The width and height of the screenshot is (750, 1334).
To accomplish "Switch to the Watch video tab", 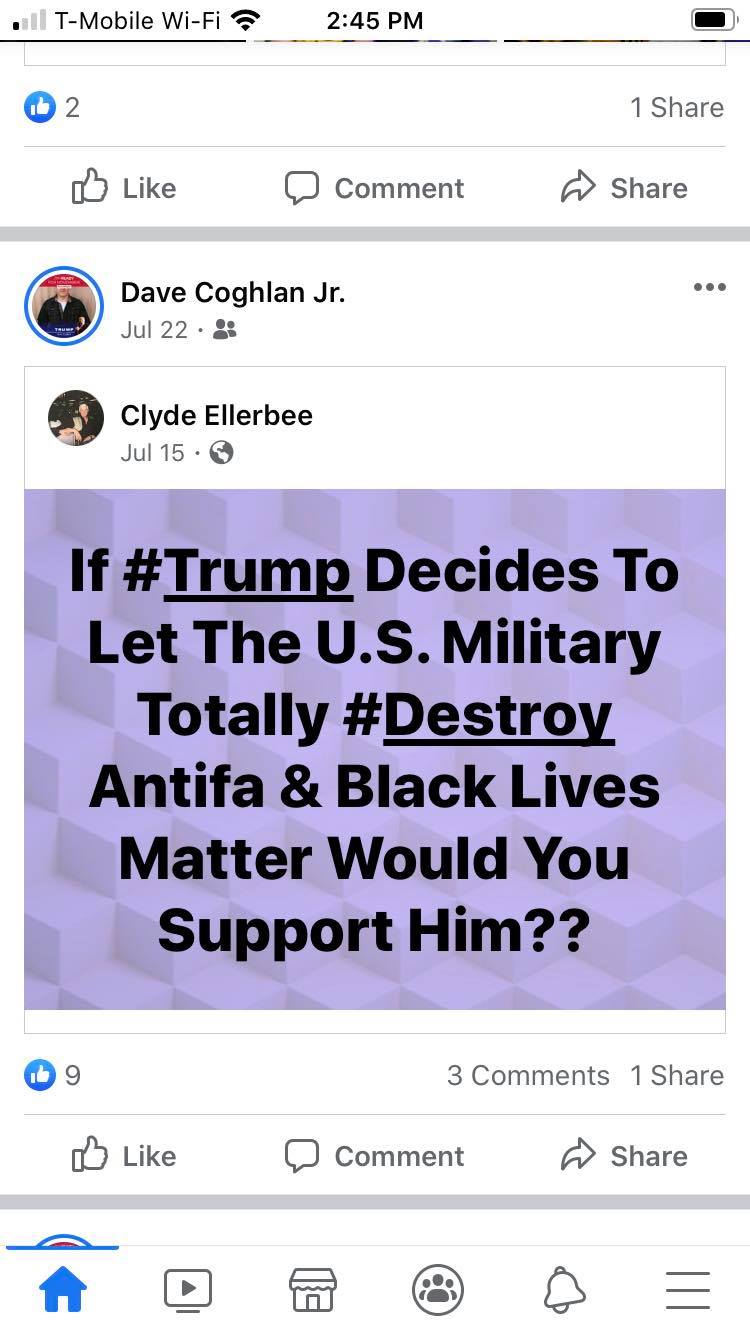I will click(x=188, y=1289).
